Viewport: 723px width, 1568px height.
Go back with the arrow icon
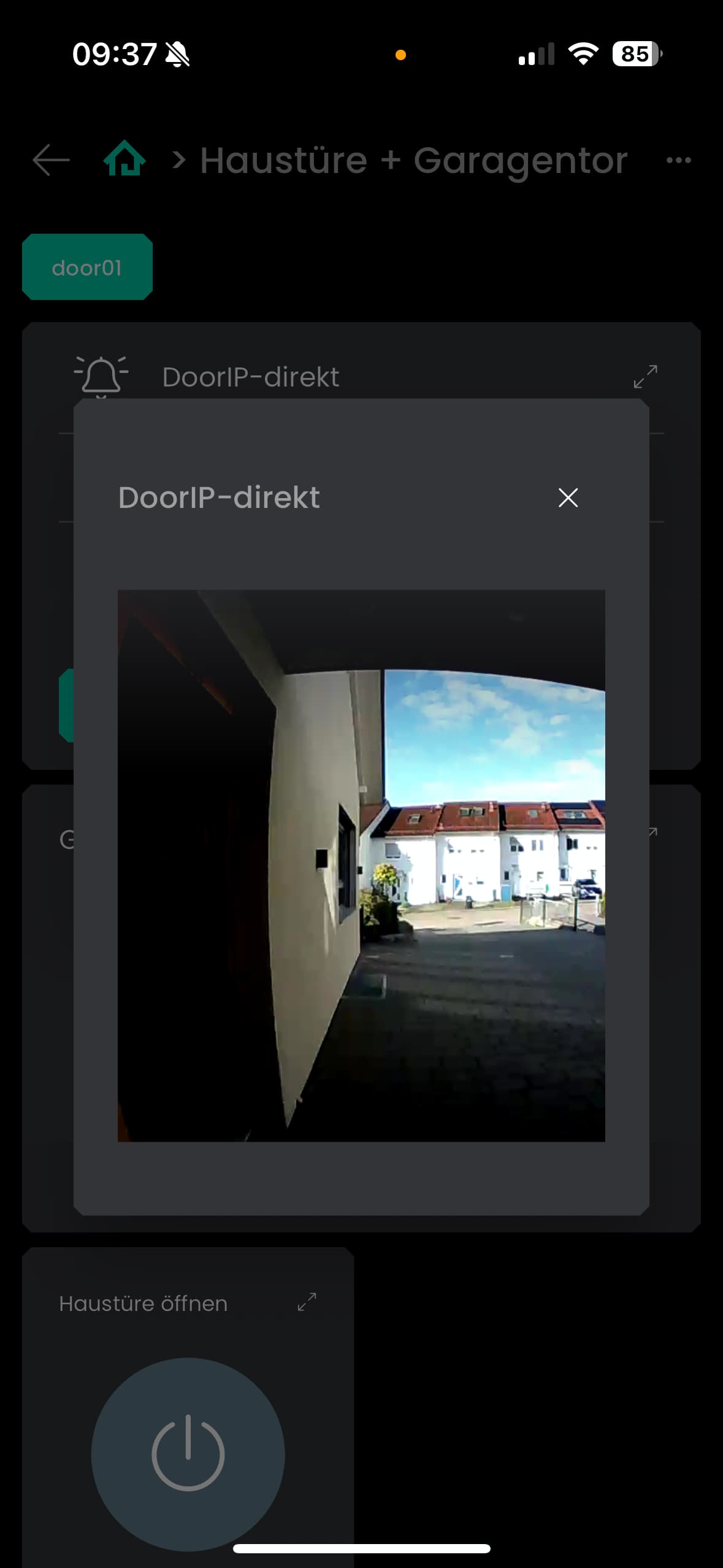51,160
